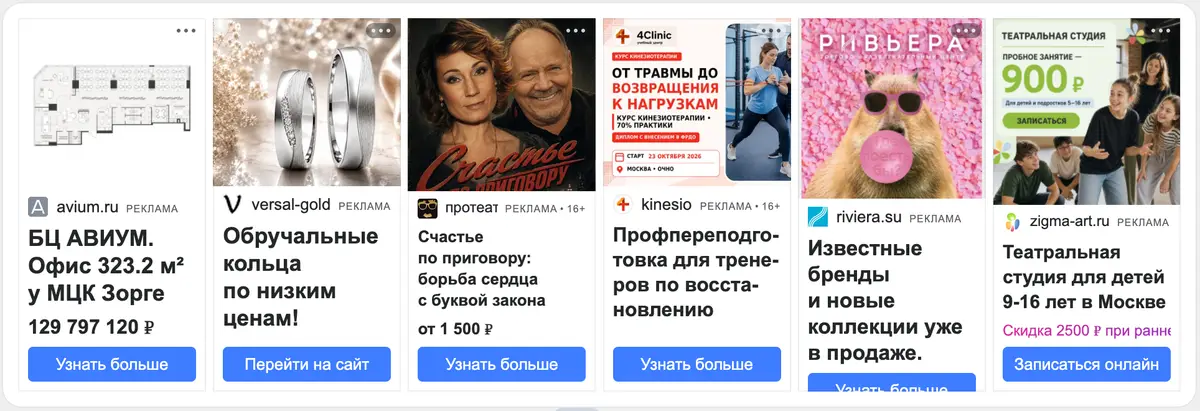1200x411 pixels.
Task: Tap 'Узнать больше' on the kinesio ad
Action: [x=697, y=364]
